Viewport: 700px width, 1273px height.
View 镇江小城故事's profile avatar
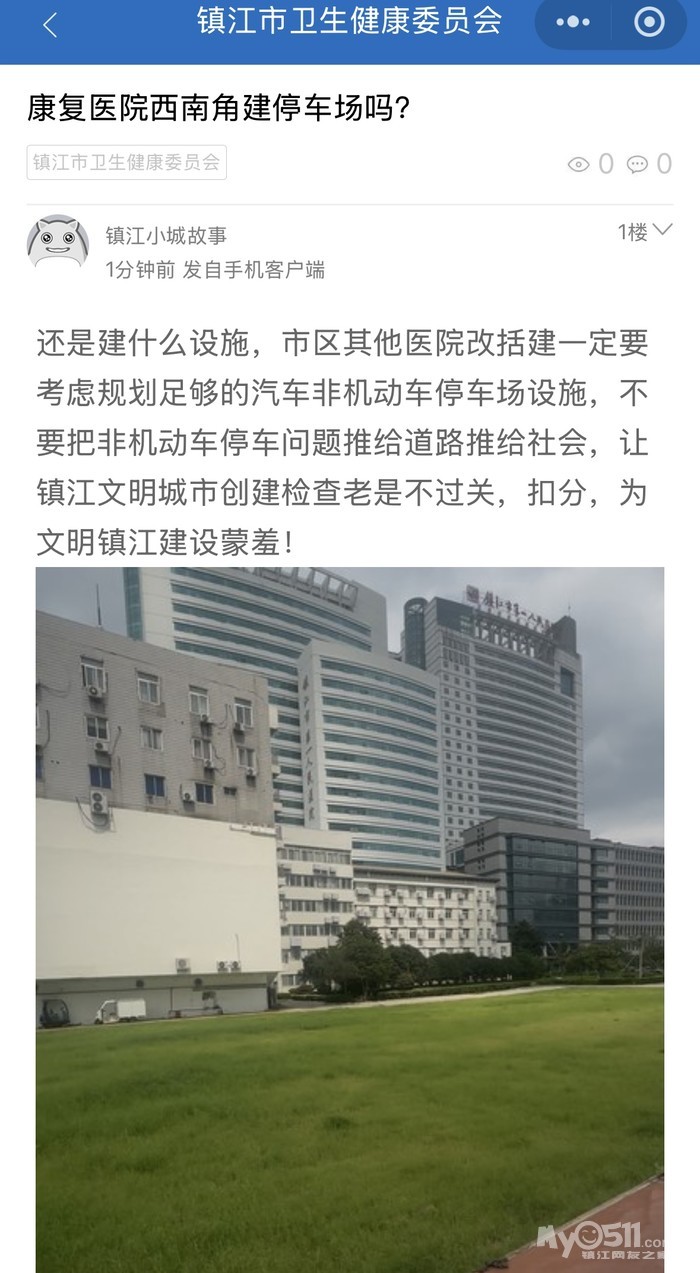[58, 243]
